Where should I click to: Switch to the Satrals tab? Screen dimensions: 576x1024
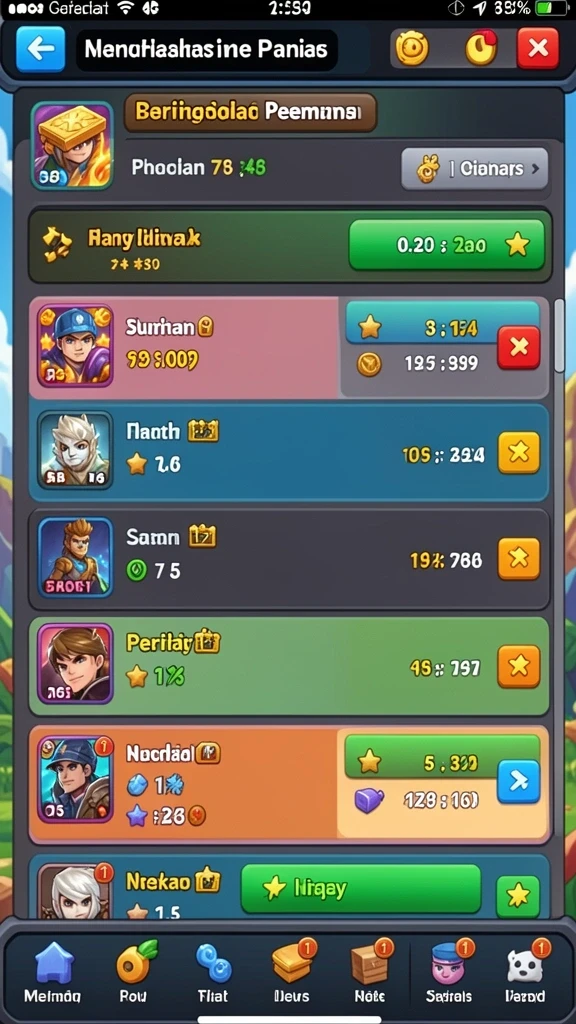[449, 972]
